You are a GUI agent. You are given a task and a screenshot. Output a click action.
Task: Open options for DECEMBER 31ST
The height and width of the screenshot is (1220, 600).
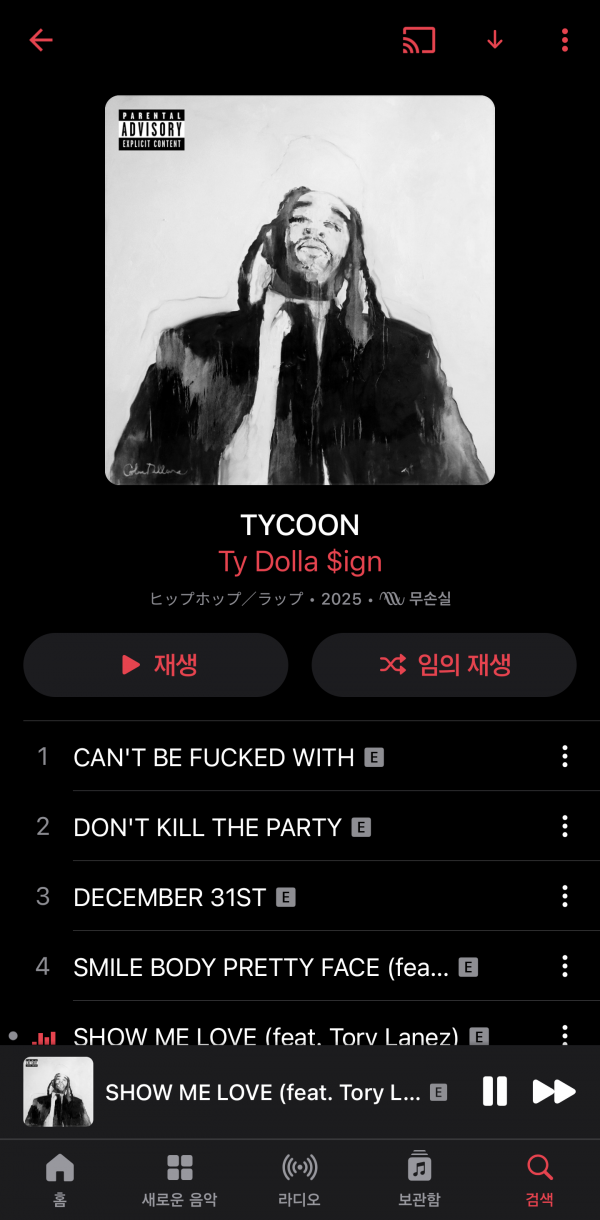pyautogui.click(x=565, y=897)
